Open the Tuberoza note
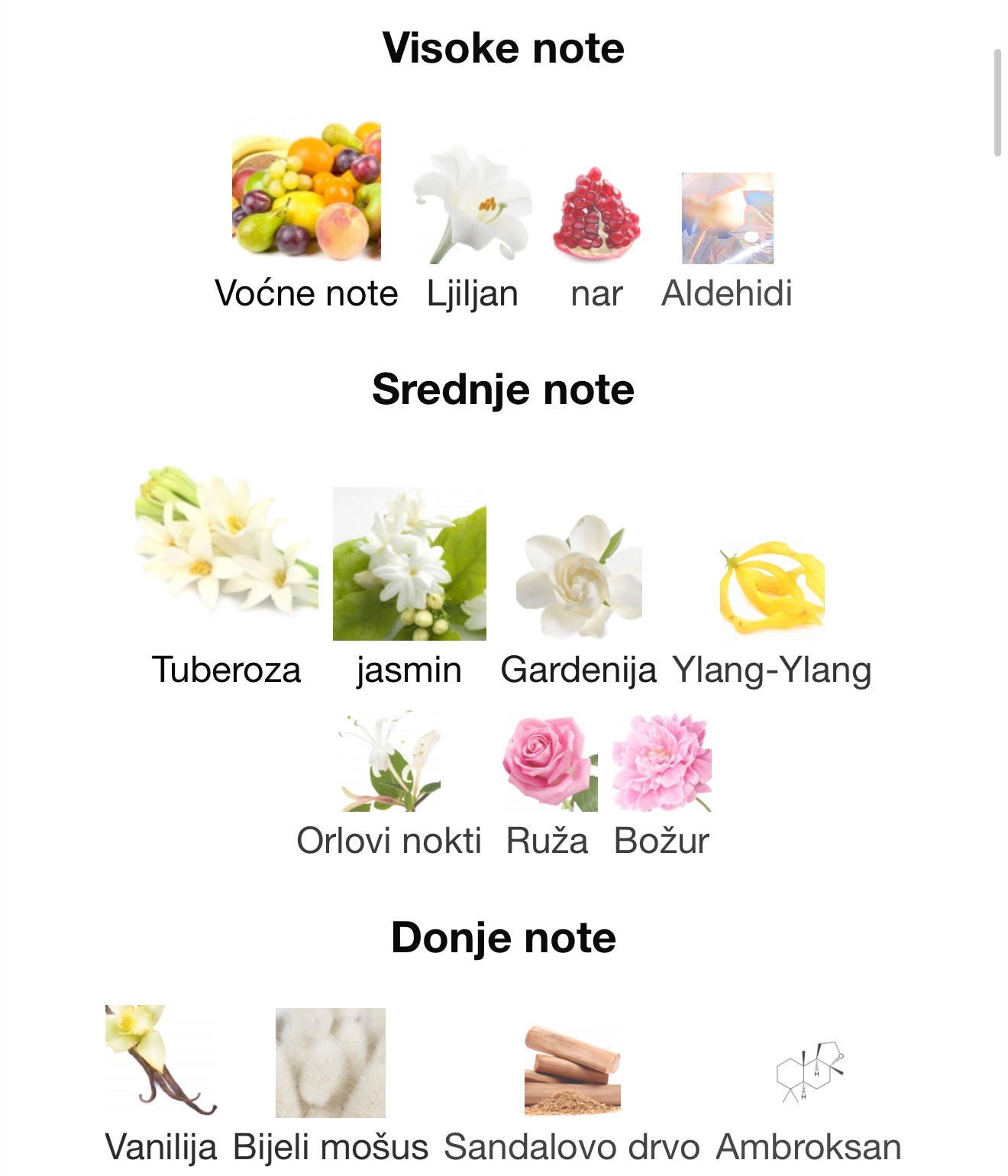Screen dimensions: 1008x1176 click(x=226, y=542)
